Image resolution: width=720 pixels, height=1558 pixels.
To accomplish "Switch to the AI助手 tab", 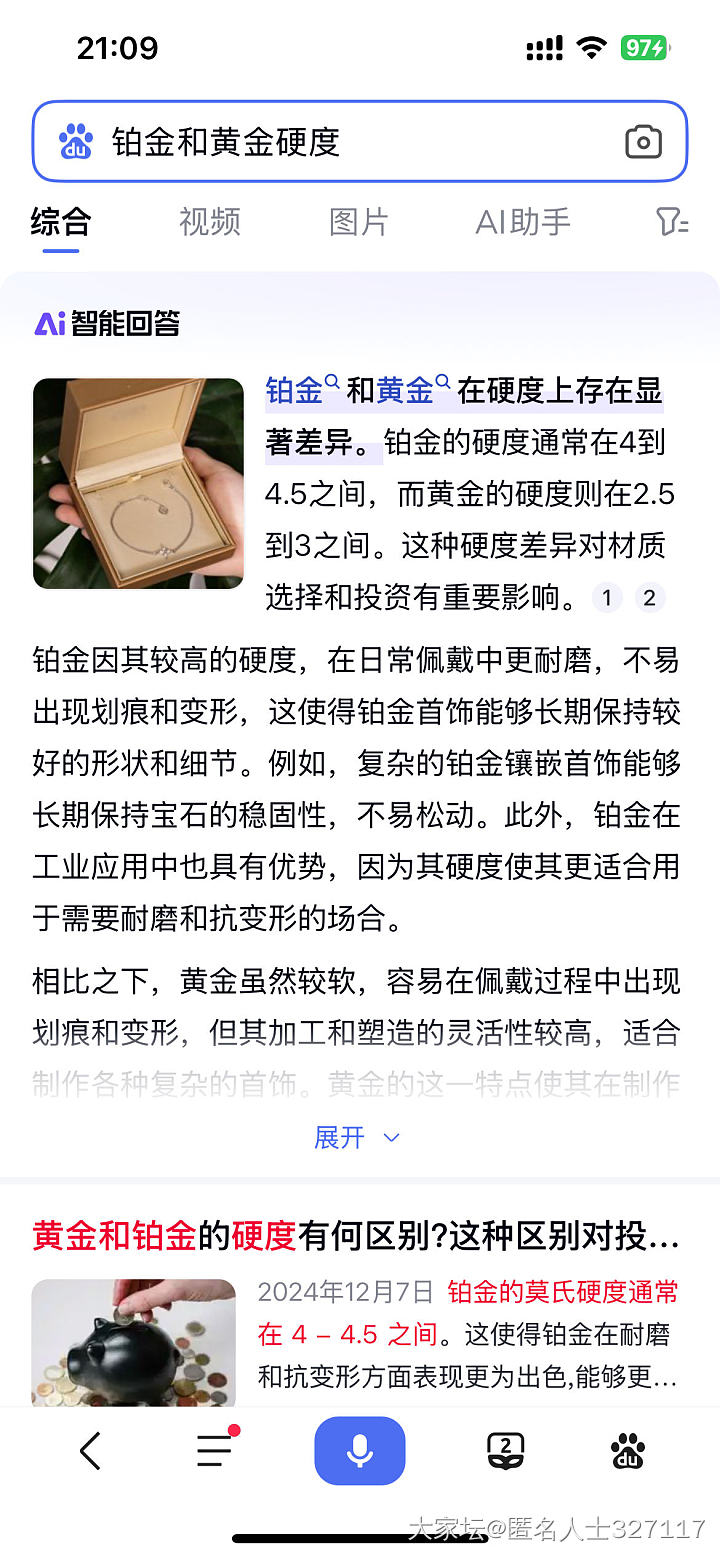I will point(522,221).
